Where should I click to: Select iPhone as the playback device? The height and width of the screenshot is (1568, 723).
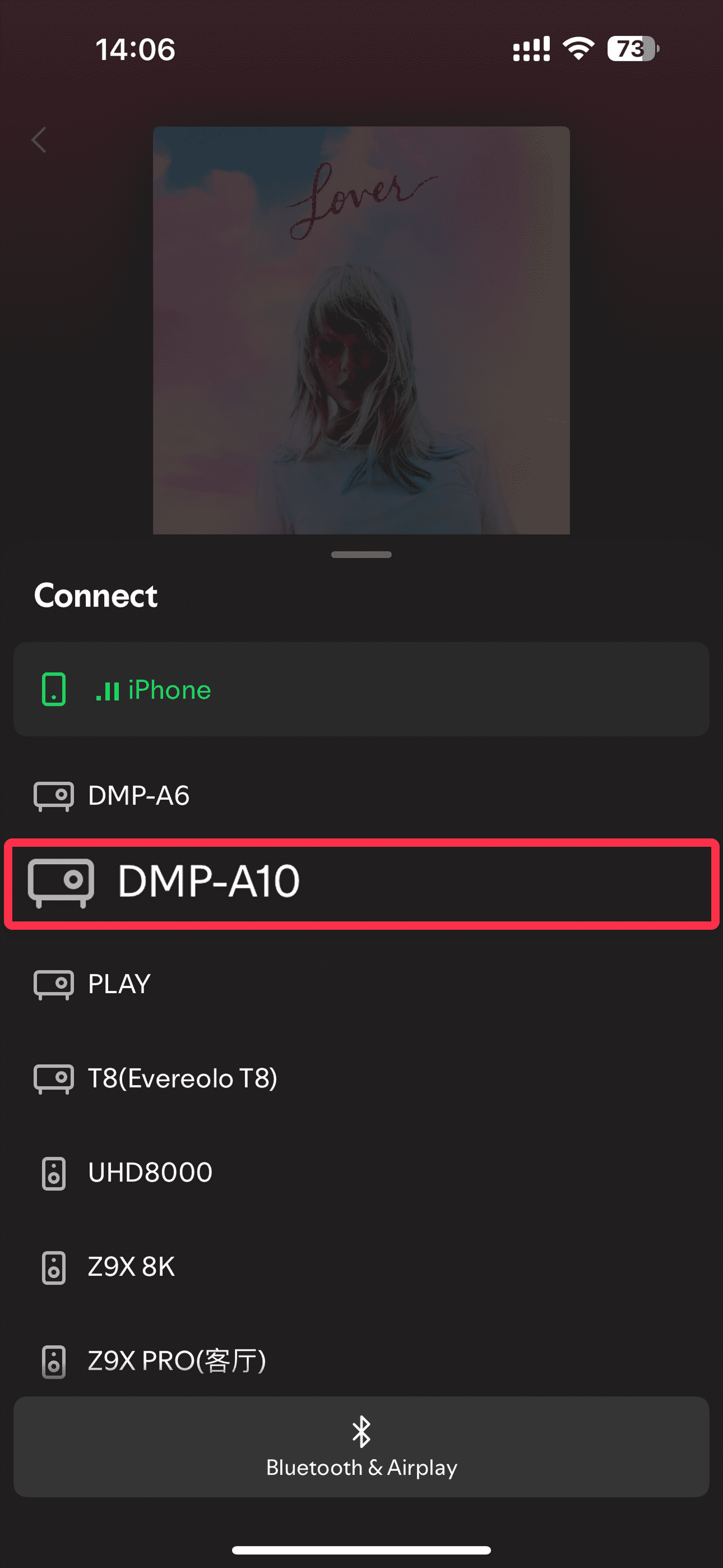(360, 690)
